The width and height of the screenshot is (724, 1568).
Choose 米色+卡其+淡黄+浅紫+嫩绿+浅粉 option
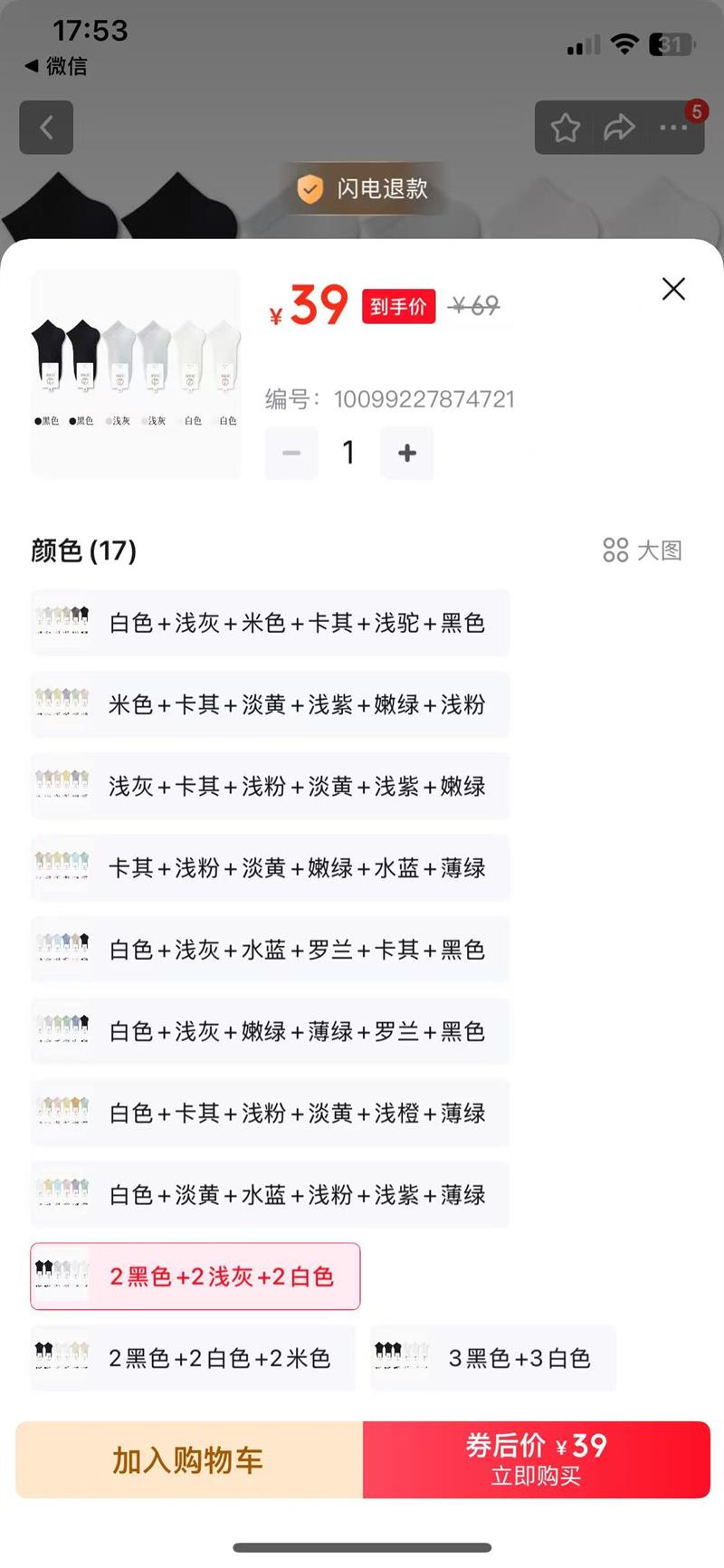click(x=270, y=704)
